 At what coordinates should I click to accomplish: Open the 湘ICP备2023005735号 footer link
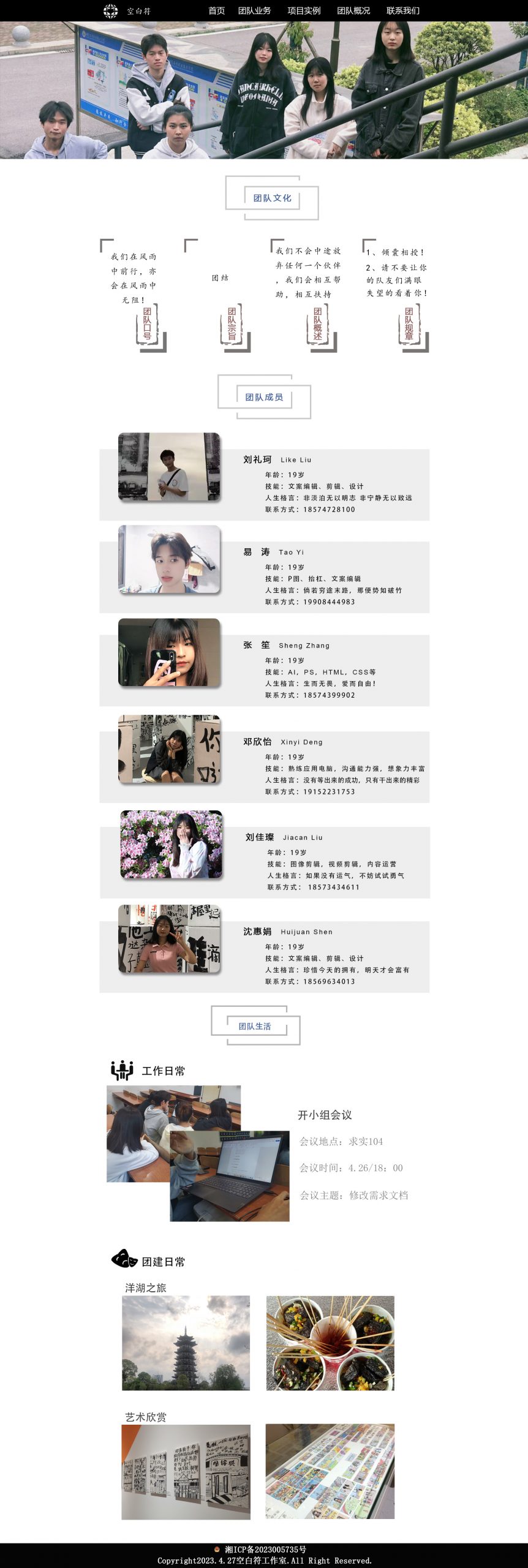click(x=265, y=1550)
